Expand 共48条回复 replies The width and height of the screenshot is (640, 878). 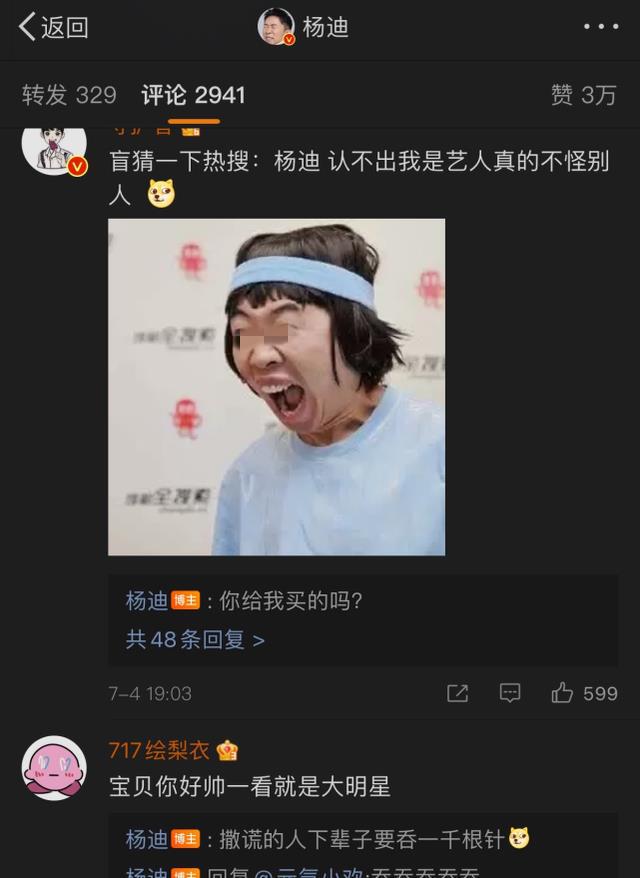pos(195,639)
